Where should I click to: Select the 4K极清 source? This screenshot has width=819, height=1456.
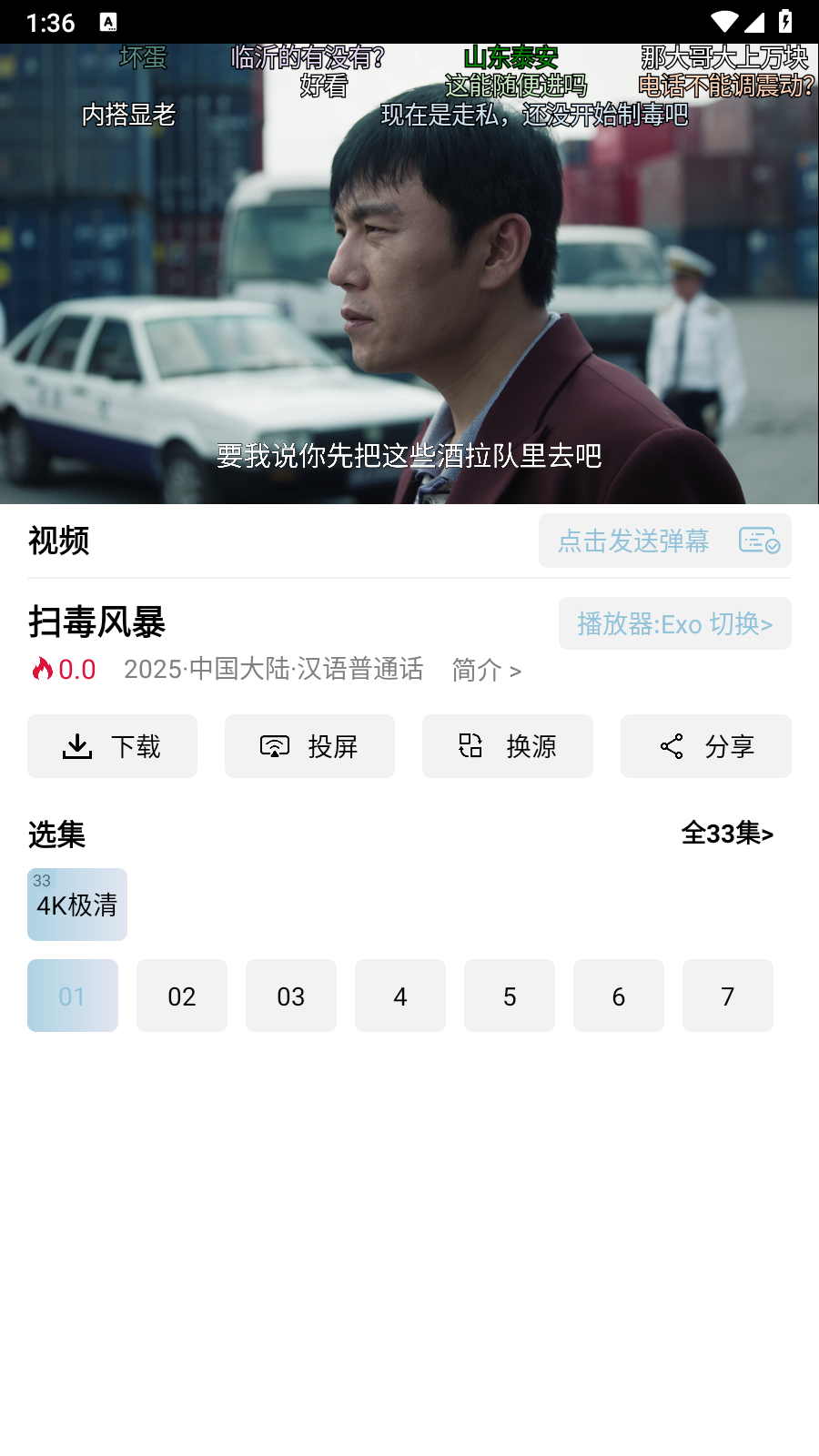click(77, 905)
